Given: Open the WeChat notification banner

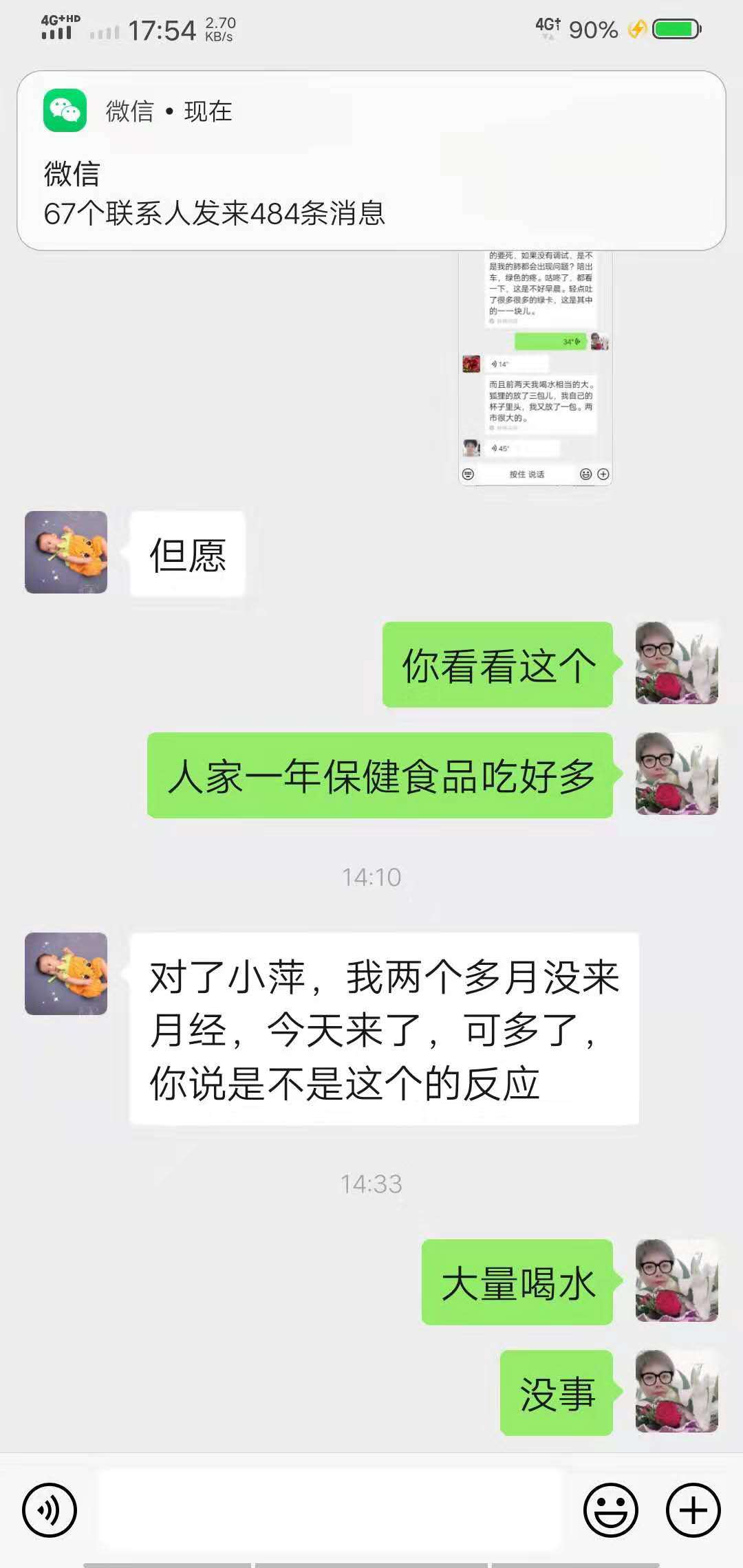Looking at the screenshot, I should tap(371, 162).
